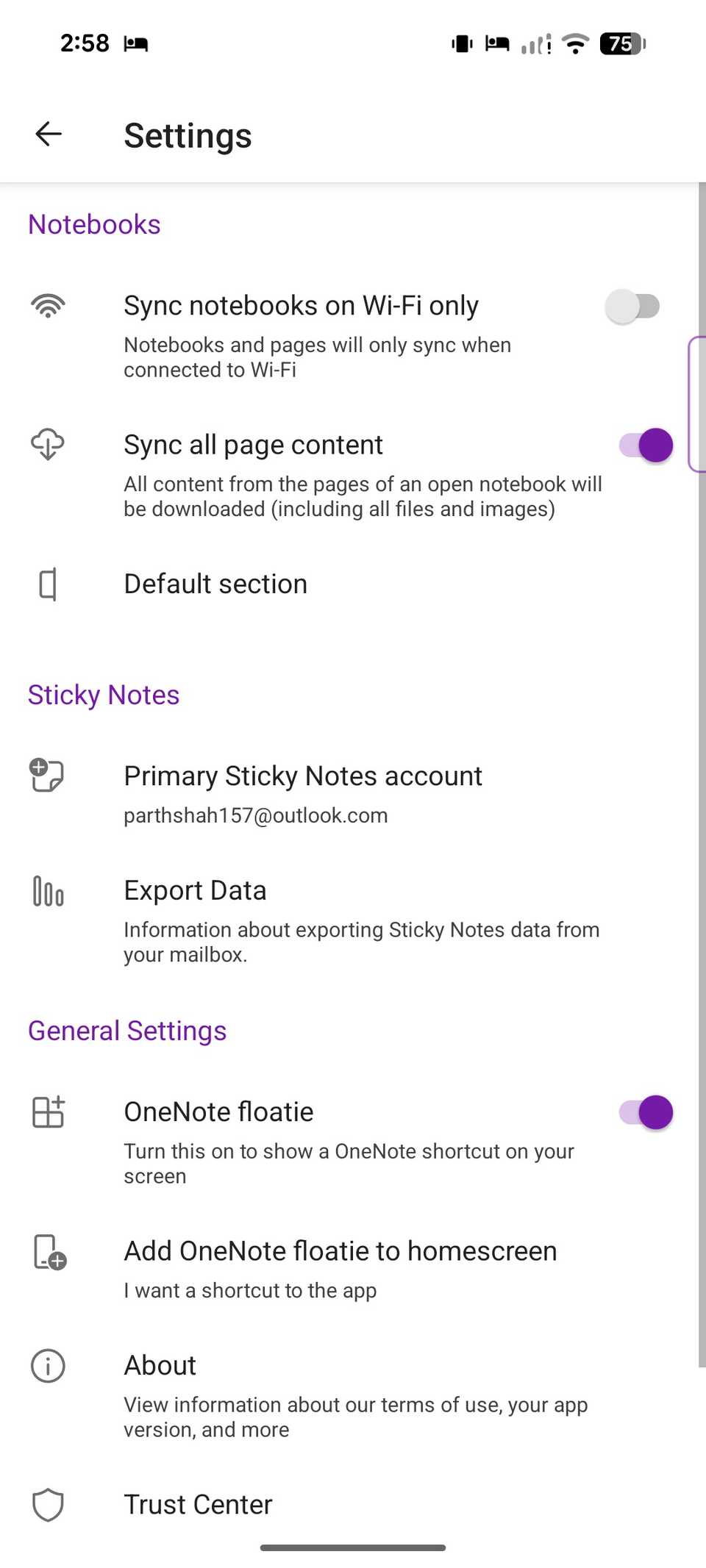706x1568 pixels.
Task: Select the page icon next to Default section
Action: 47,584
